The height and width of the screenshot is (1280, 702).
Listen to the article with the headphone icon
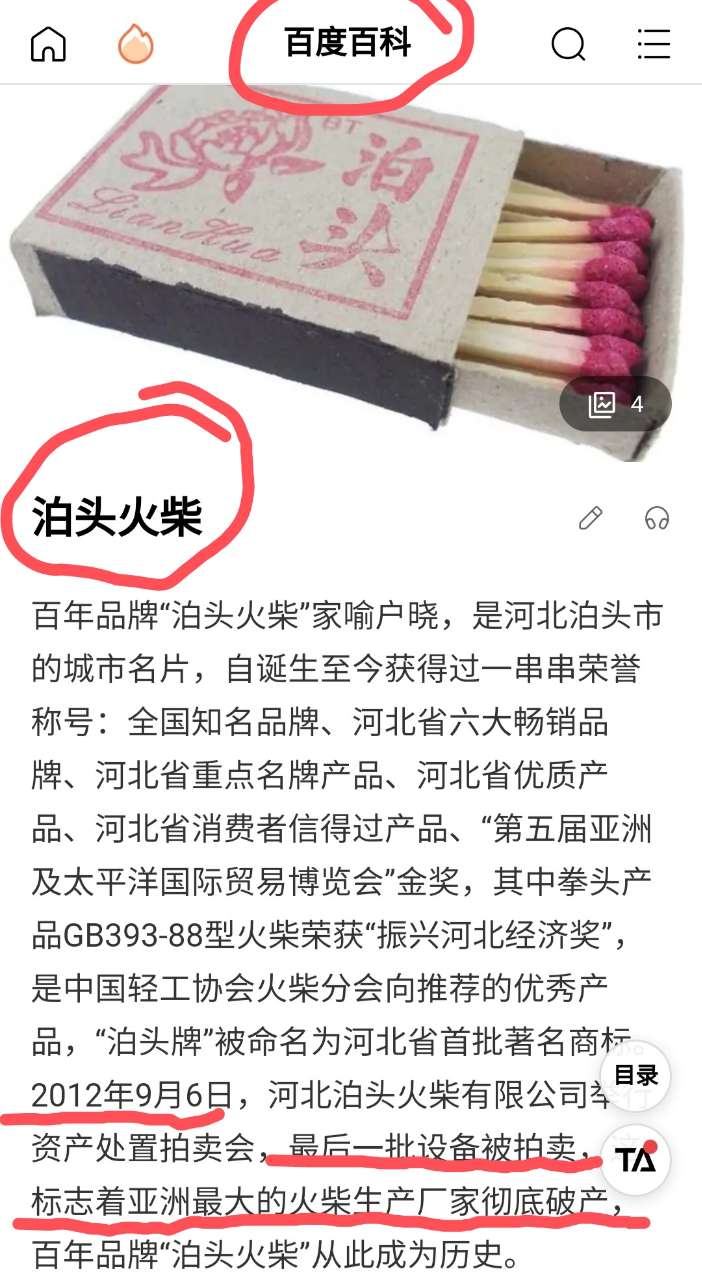[x=656, y=518]
